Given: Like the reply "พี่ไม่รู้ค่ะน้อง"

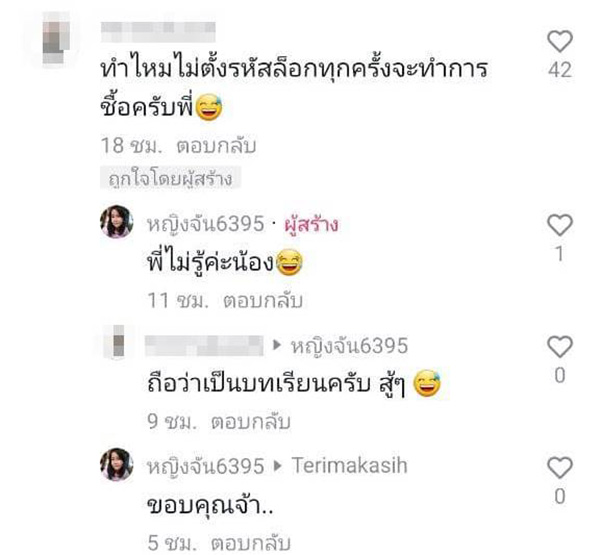Looking at the screenshot, I should click(x=561, y=224).
